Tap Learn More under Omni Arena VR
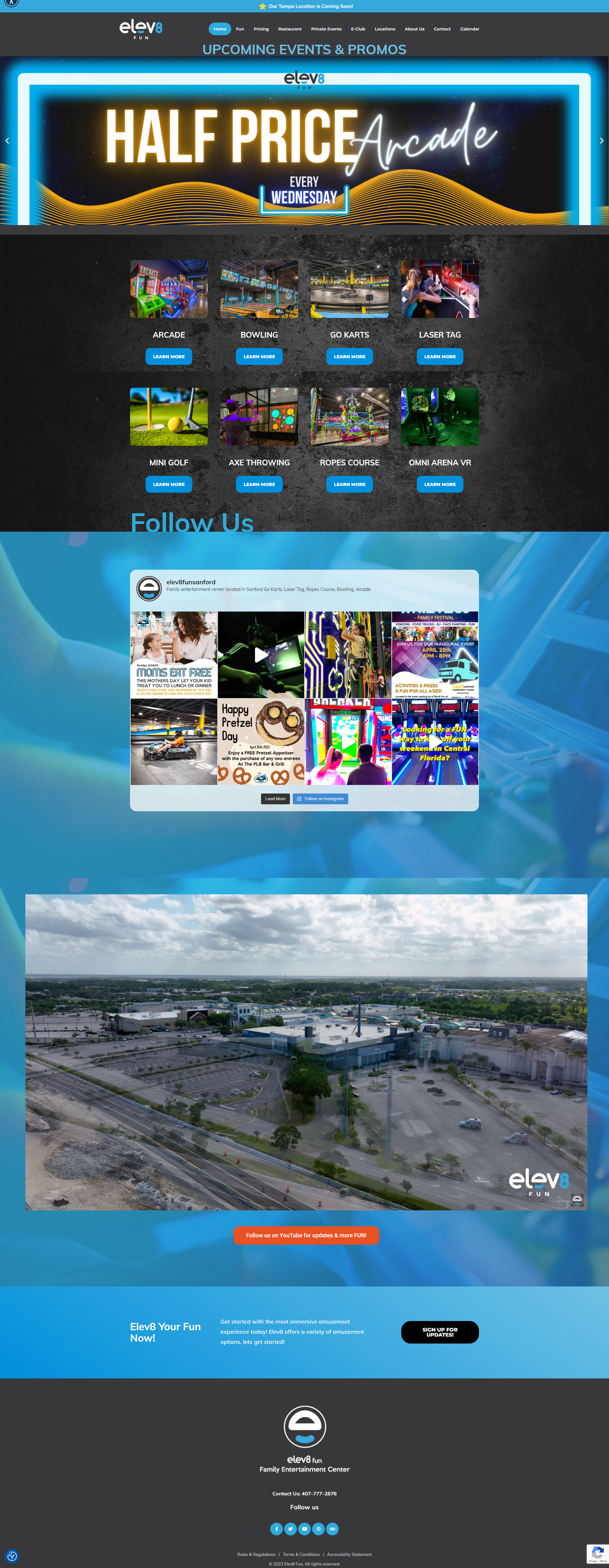 (440, 484)
